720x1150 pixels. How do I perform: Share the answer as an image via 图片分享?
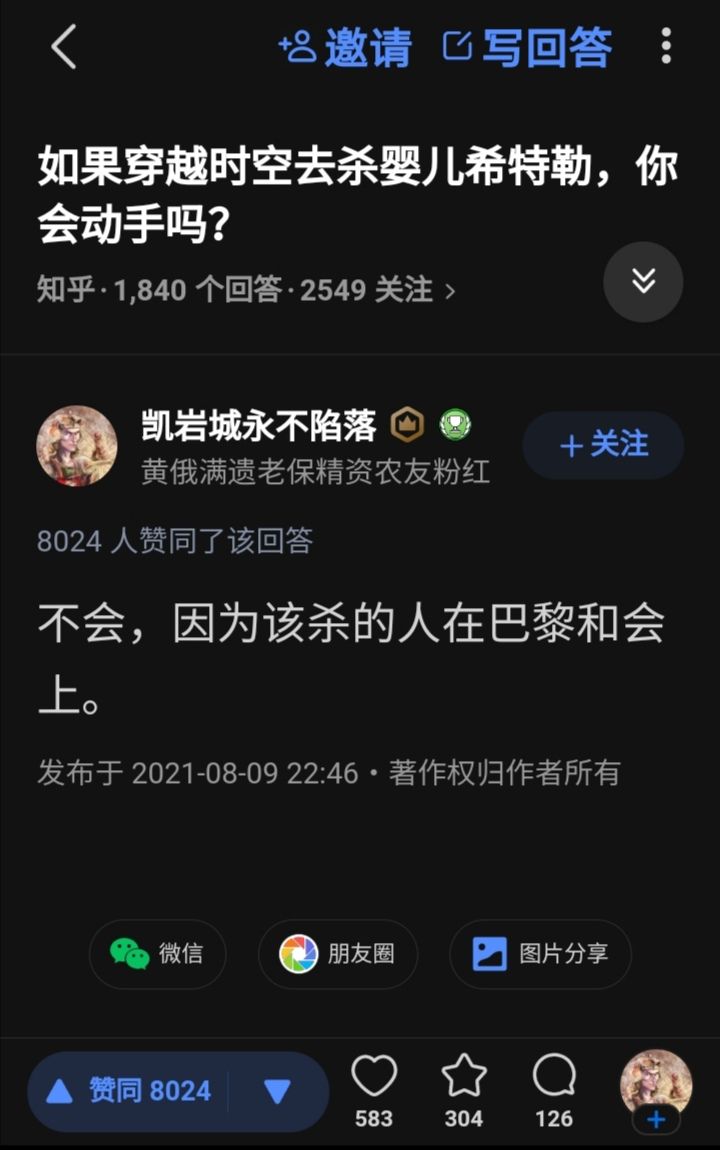(541, 954)
